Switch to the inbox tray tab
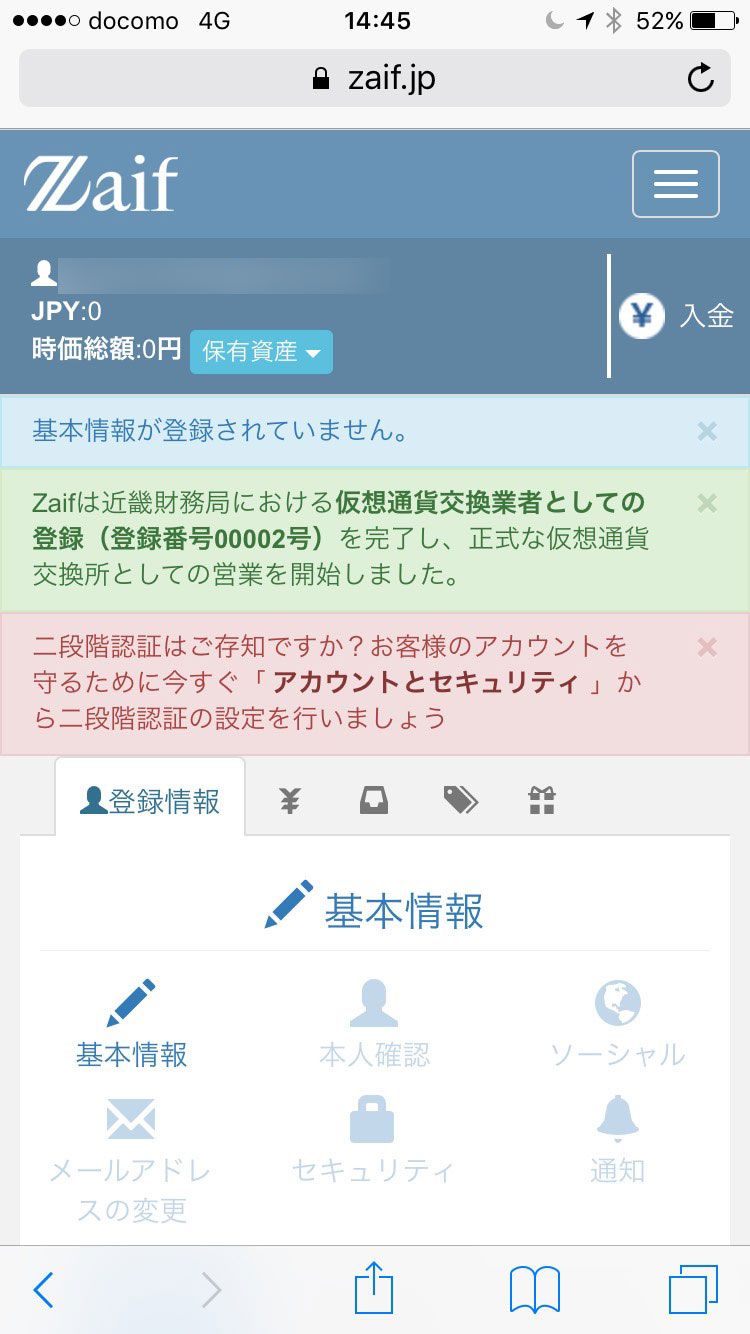Image resolution: width=750 pixels, height=1334 pixels. coord(374,800)
